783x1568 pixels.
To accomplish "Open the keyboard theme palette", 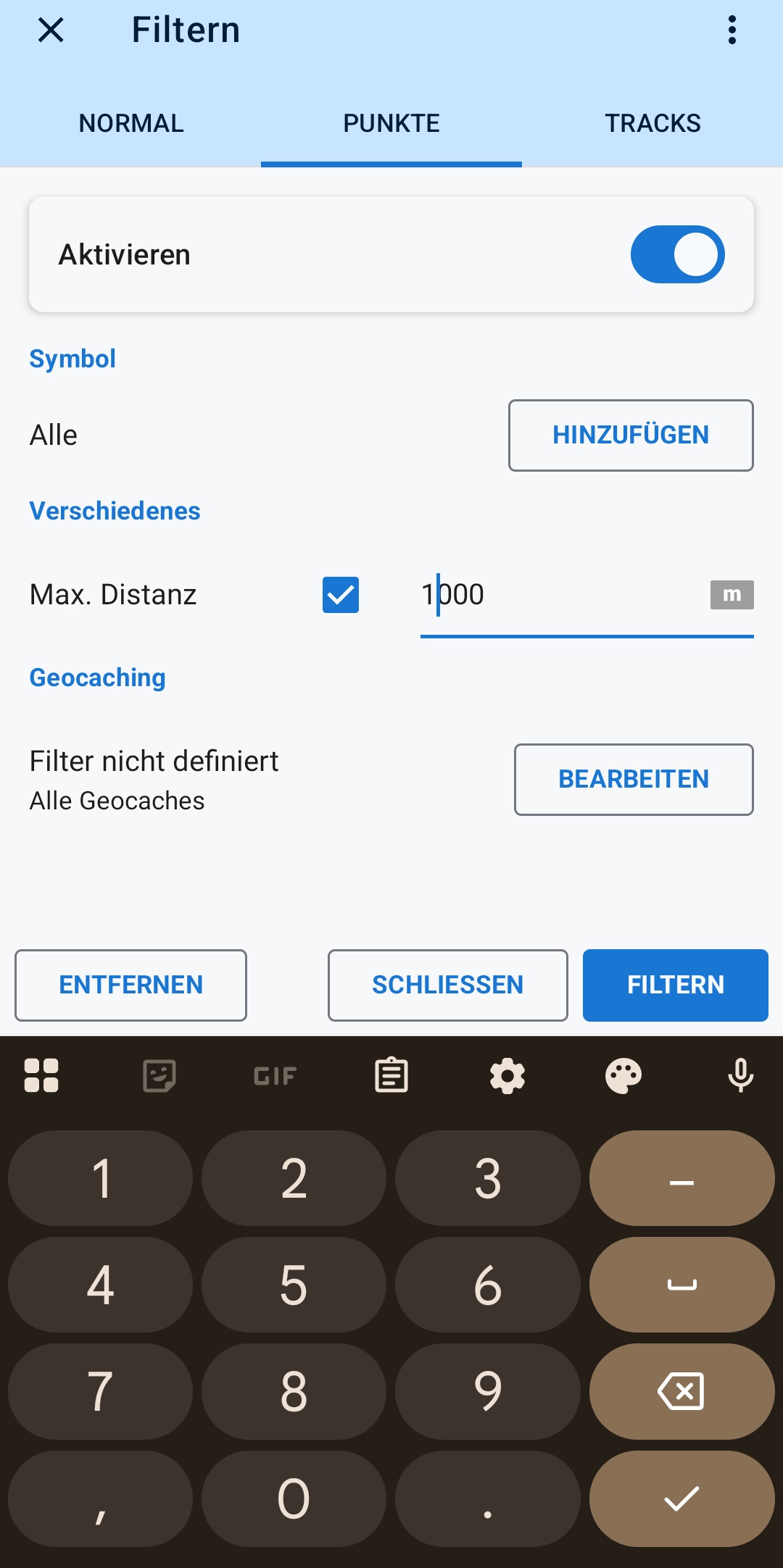I will click(623, 1075).
